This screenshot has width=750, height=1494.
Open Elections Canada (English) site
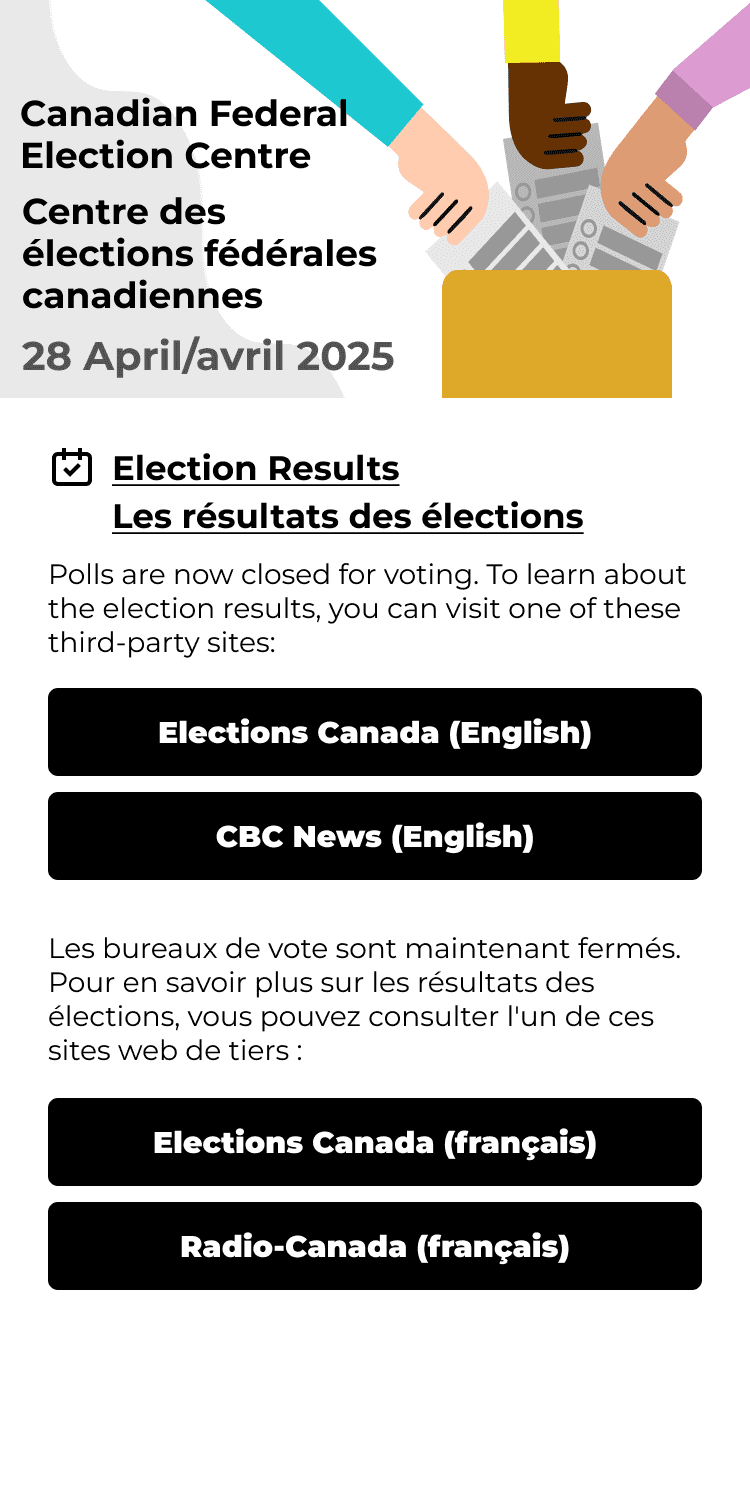coord(375,732)
